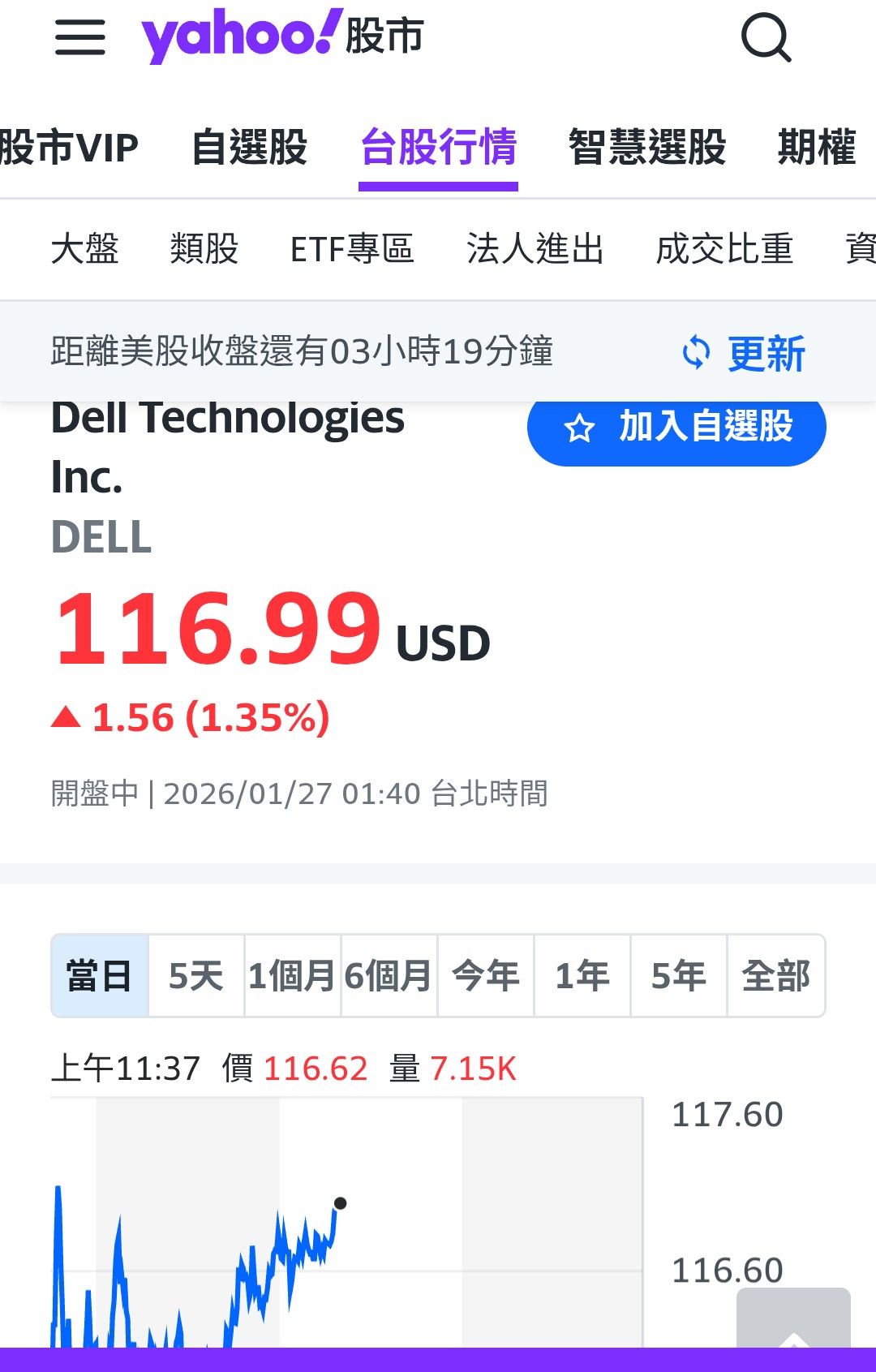Open 成交比重 section
876x1372 pixels.
[x=724, y=249]
